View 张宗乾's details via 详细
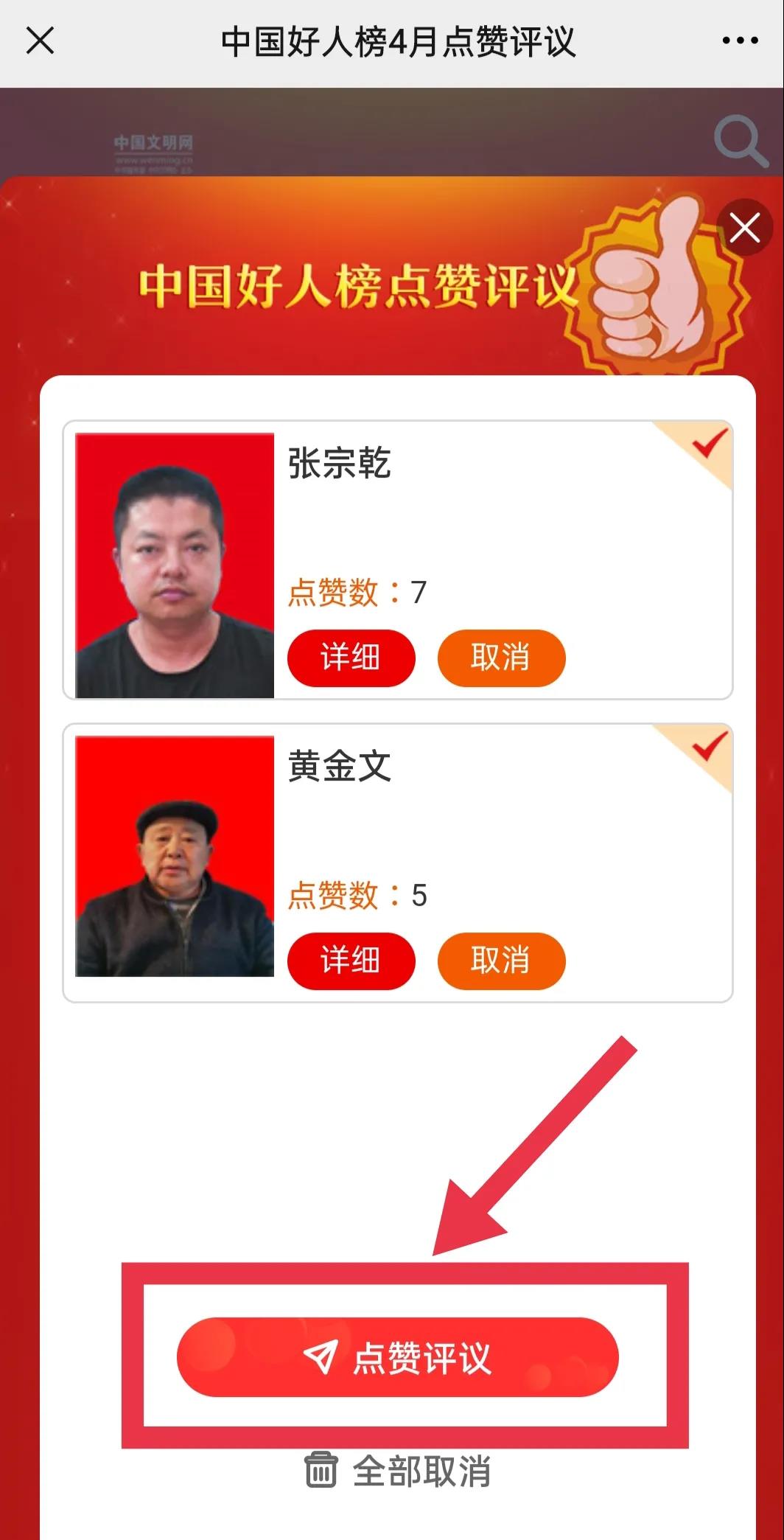This screenshot has width=784, height=1540. click(351, 658)
